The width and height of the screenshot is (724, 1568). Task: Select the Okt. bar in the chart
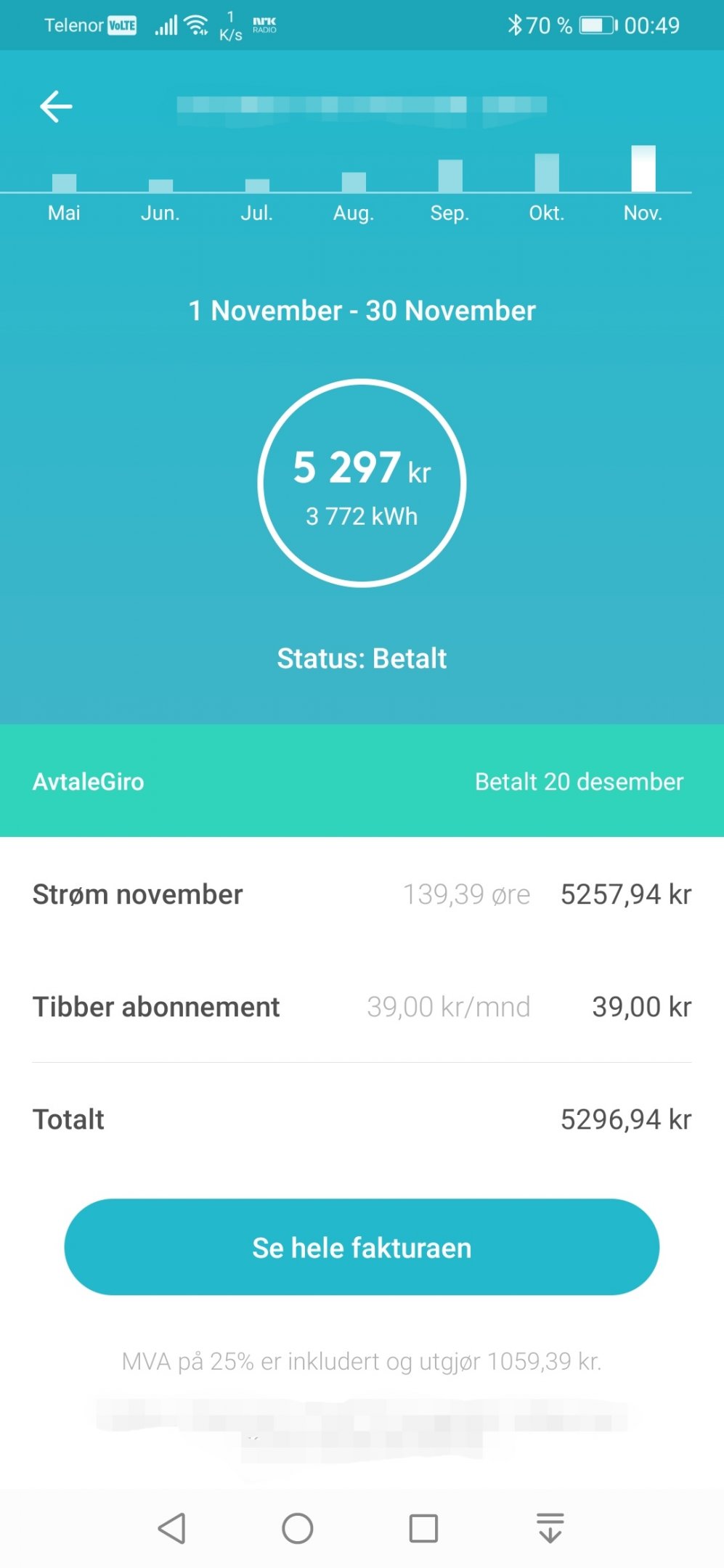coord(547,173)
